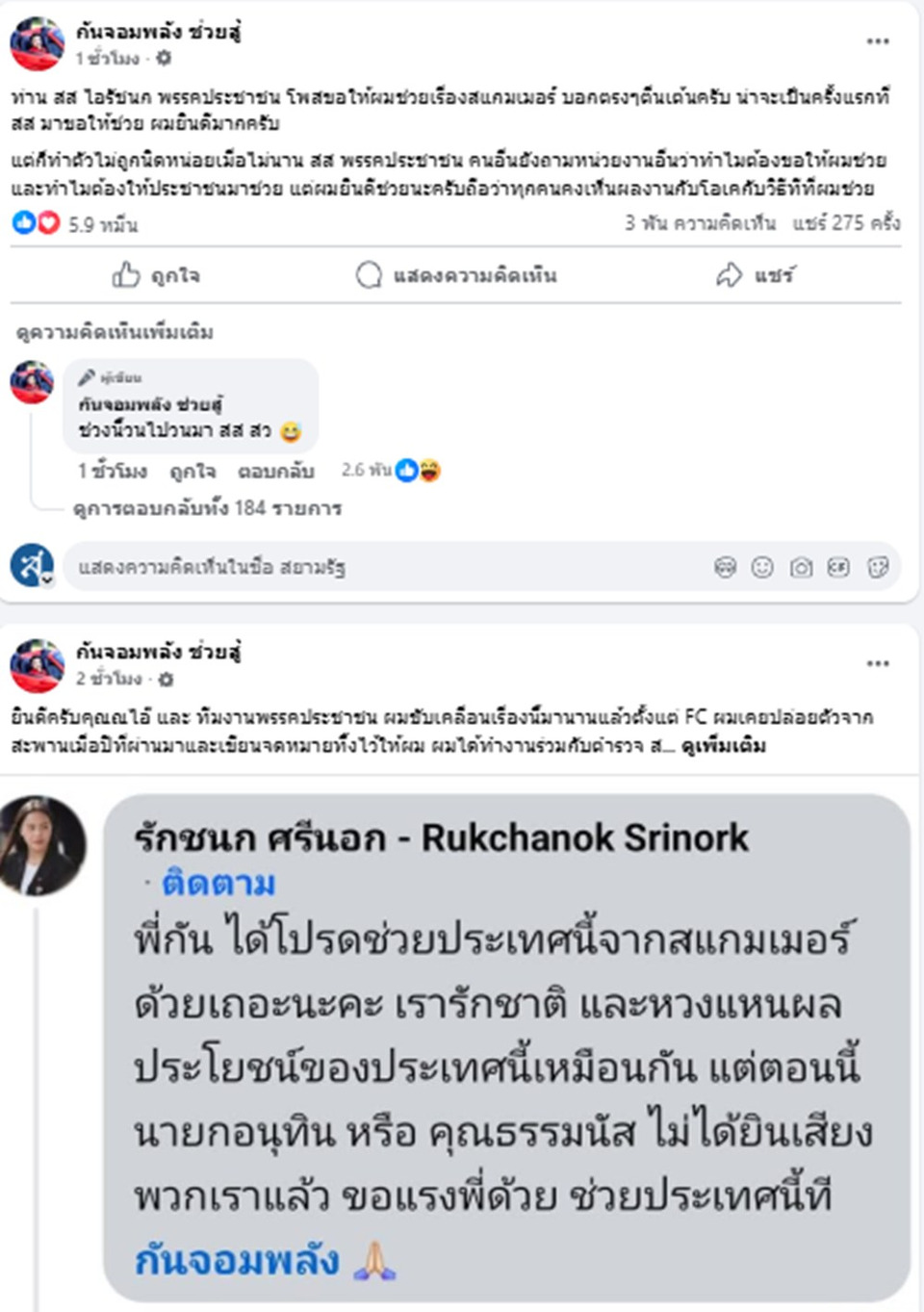The width and height of the screenshot is (924, 1312).
Task: Open the first post's three-dot options menu
Action: [x=877, y=41]
